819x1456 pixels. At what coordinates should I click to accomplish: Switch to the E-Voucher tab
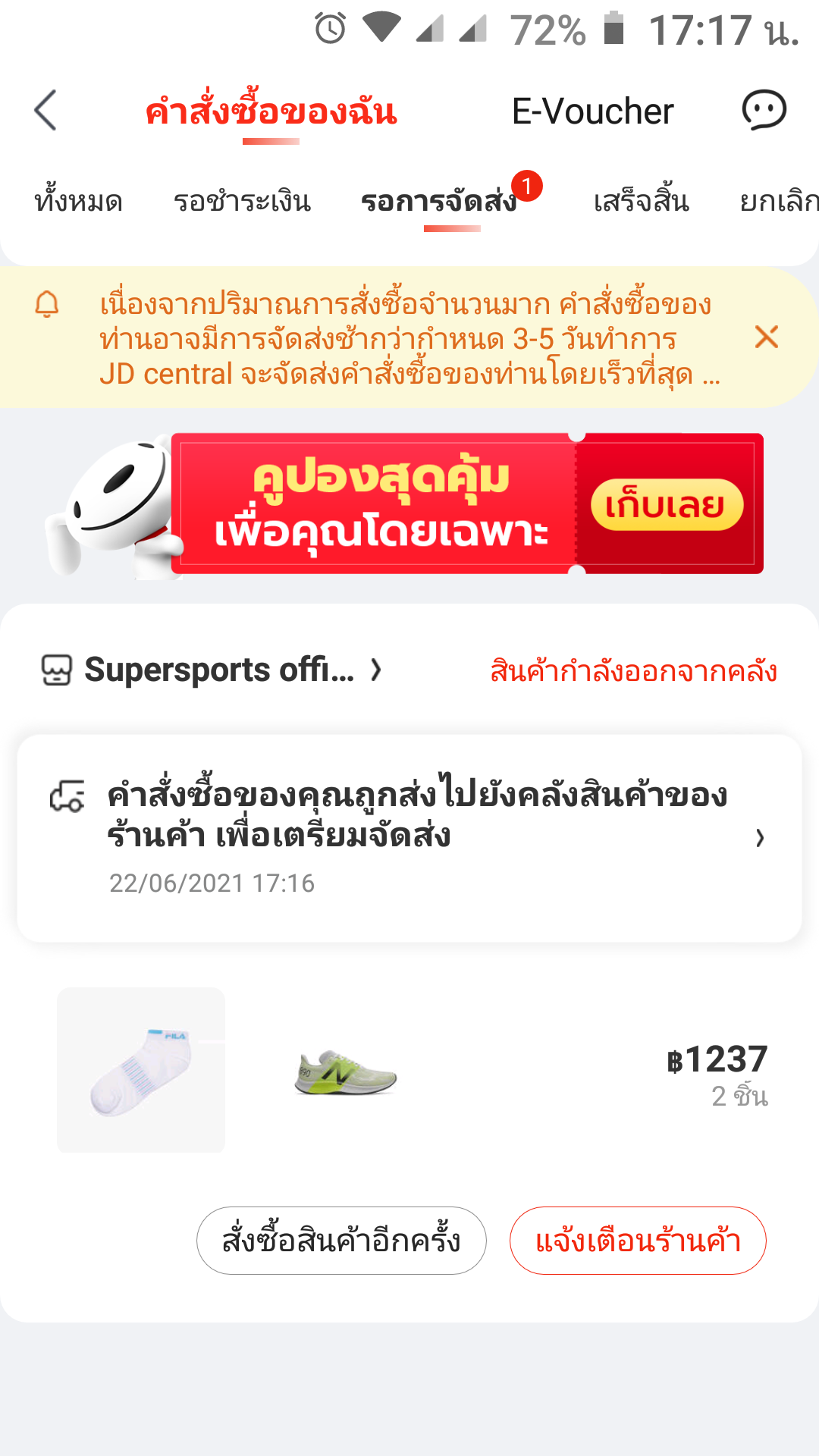pyautogui.click(x=592, y=111)
